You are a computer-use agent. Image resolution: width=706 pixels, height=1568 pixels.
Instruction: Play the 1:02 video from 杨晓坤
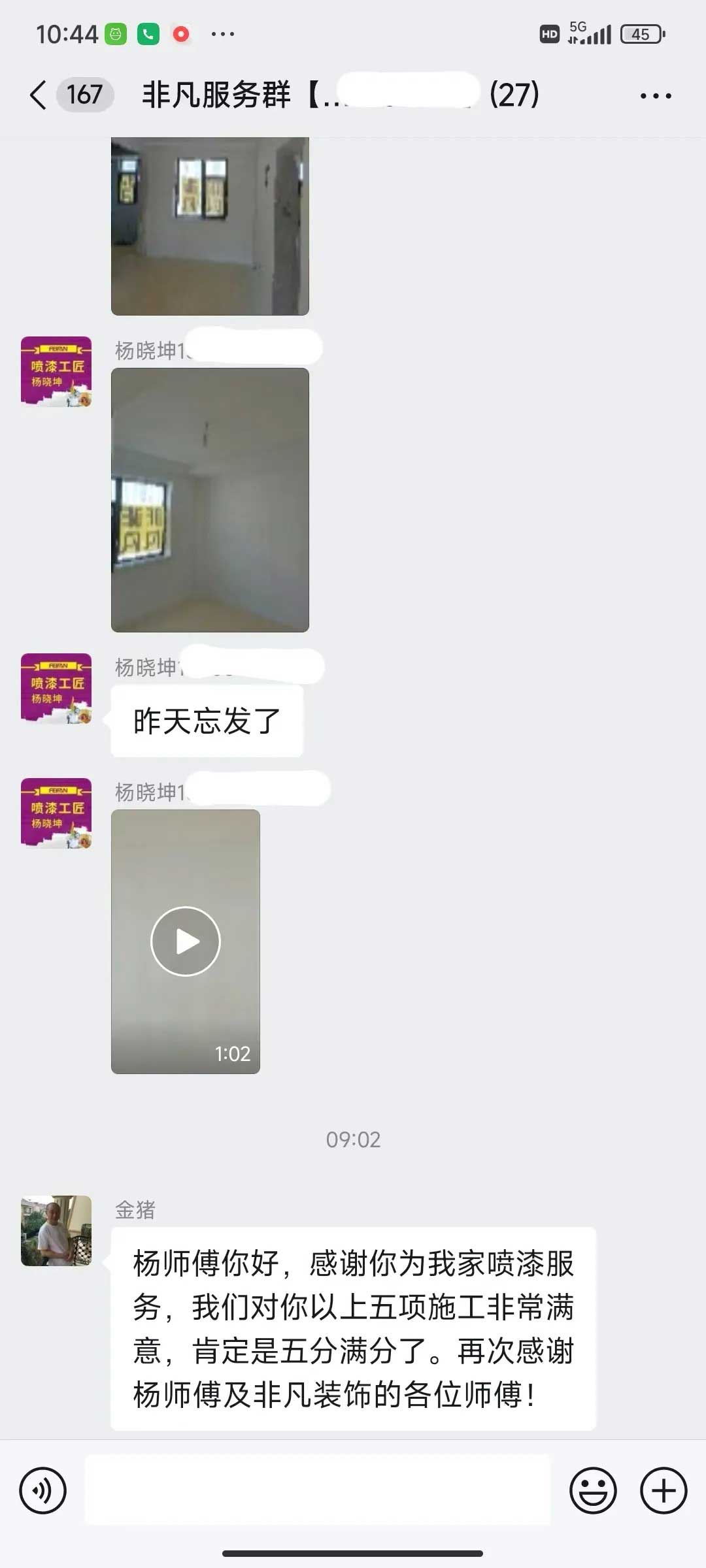(186, 941)
